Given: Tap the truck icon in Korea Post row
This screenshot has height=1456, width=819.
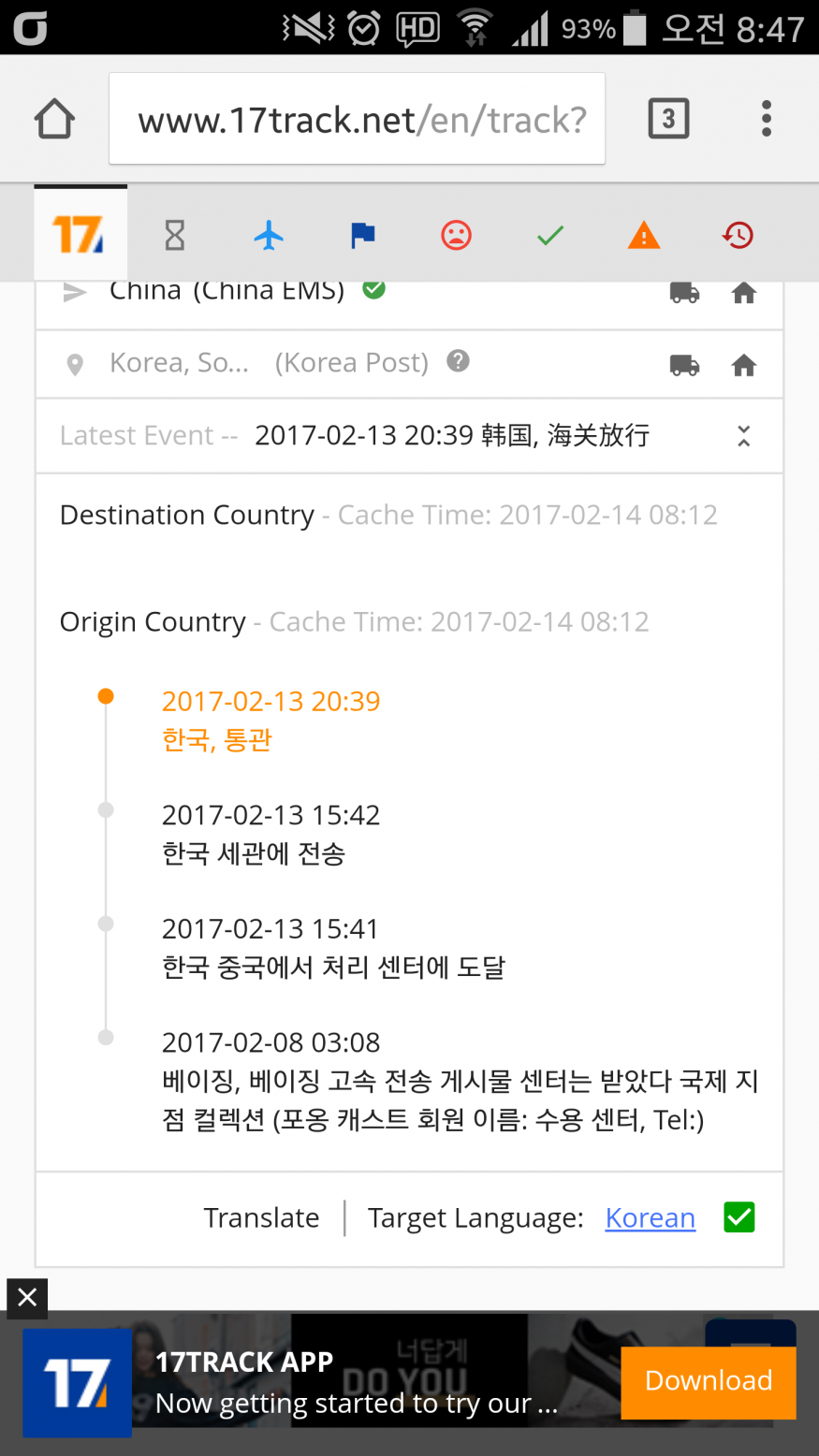Looking at the screenshot, I should pyautogui.click(x=684, y=365).
